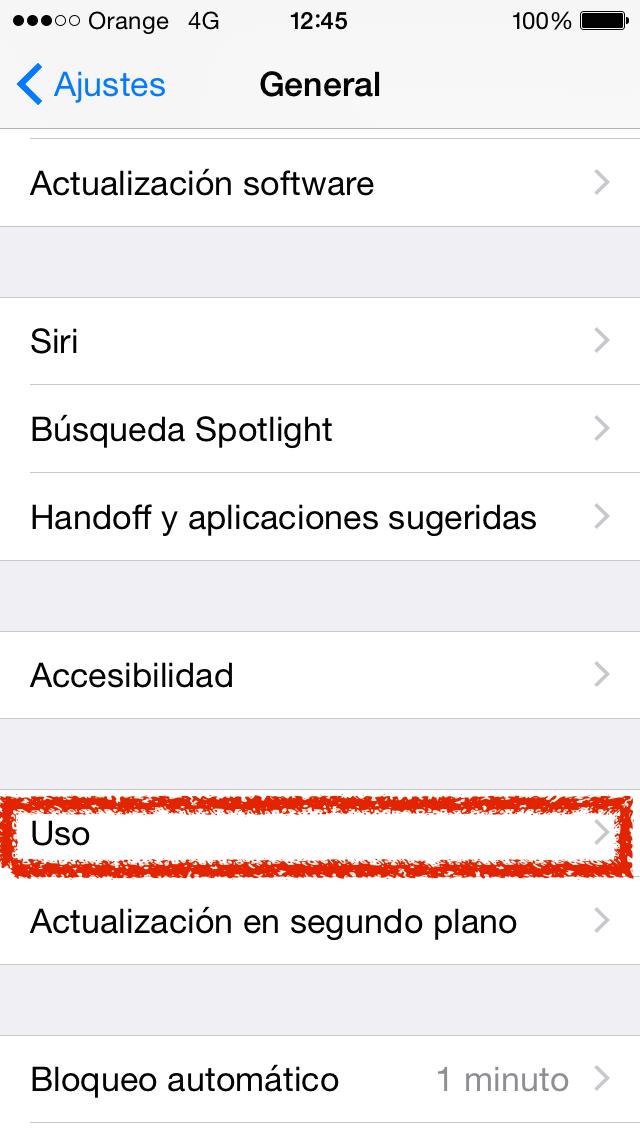Open Actualización software
Image resolution: width=640 pixels, height=1136 pixels.
point(320,183)
